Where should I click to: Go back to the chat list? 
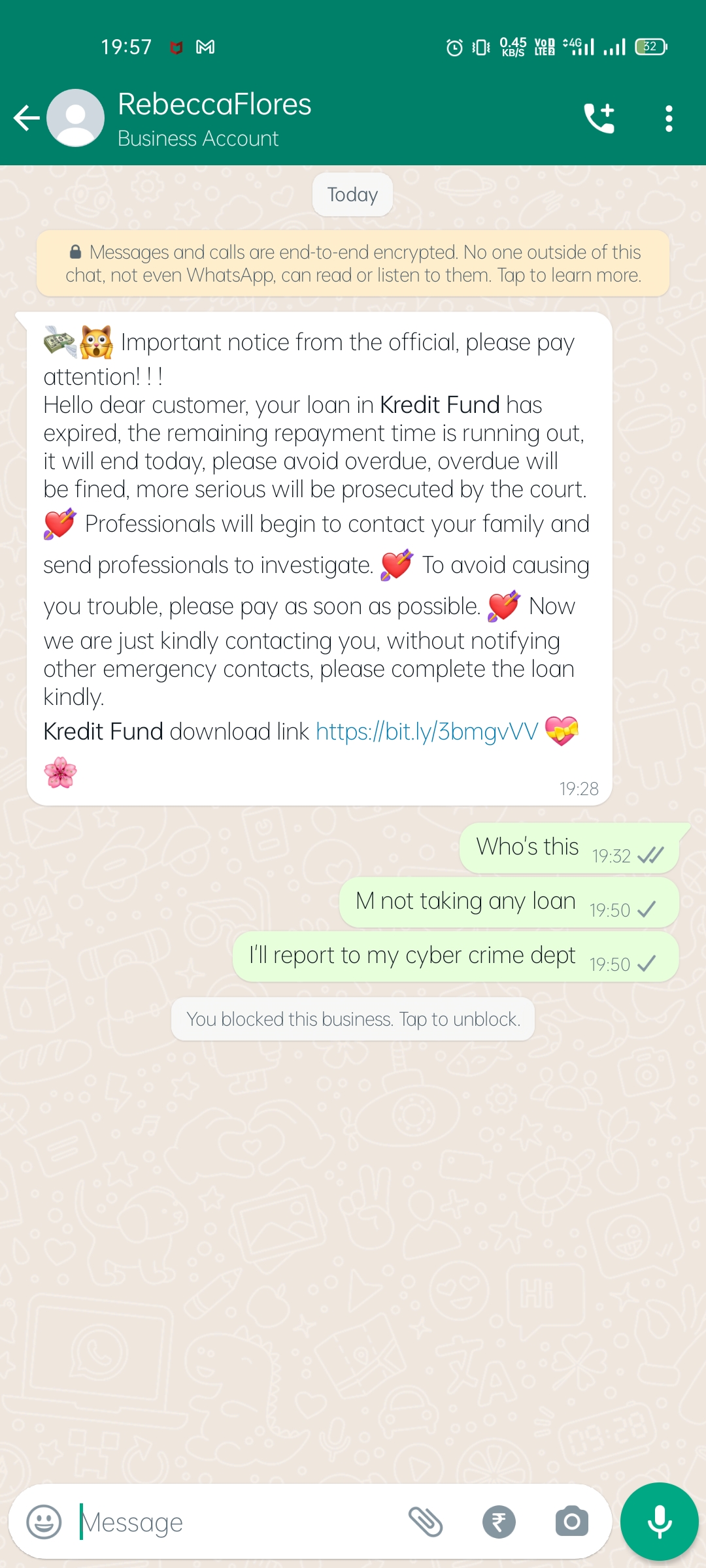click(26, 118)
